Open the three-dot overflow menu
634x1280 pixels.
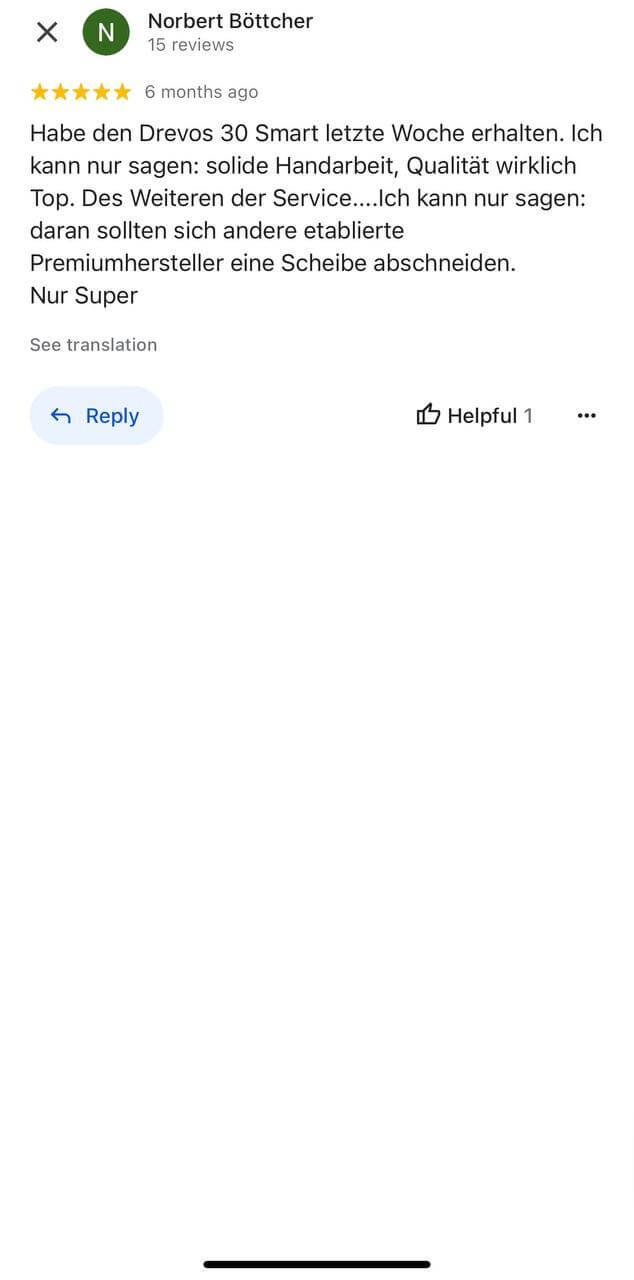587,416
